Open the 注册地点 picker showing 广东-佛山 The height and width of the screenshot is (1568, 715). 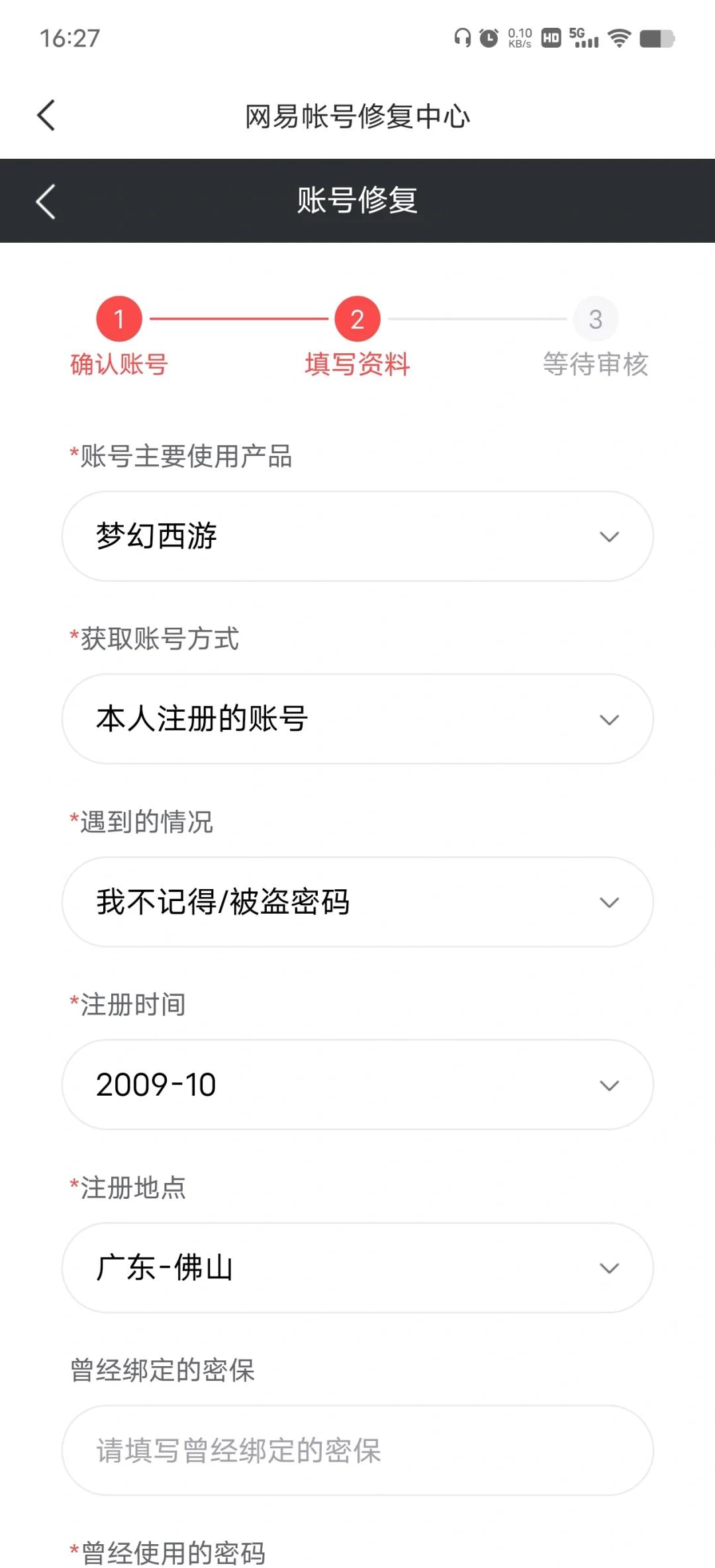pos(356,1268)
